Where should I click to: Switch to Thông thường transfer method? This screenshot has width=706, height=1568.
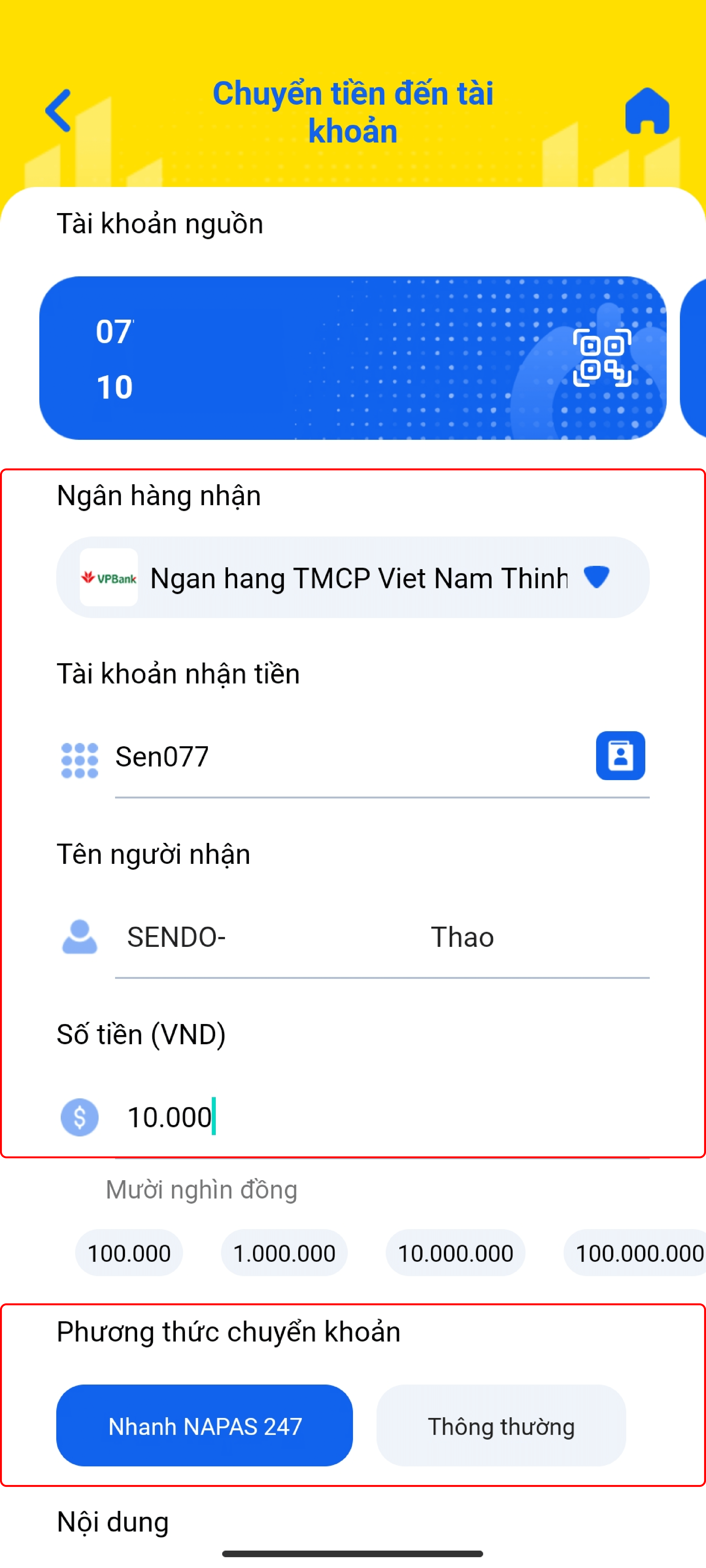pyautogui.click(x=501, y=1425)
